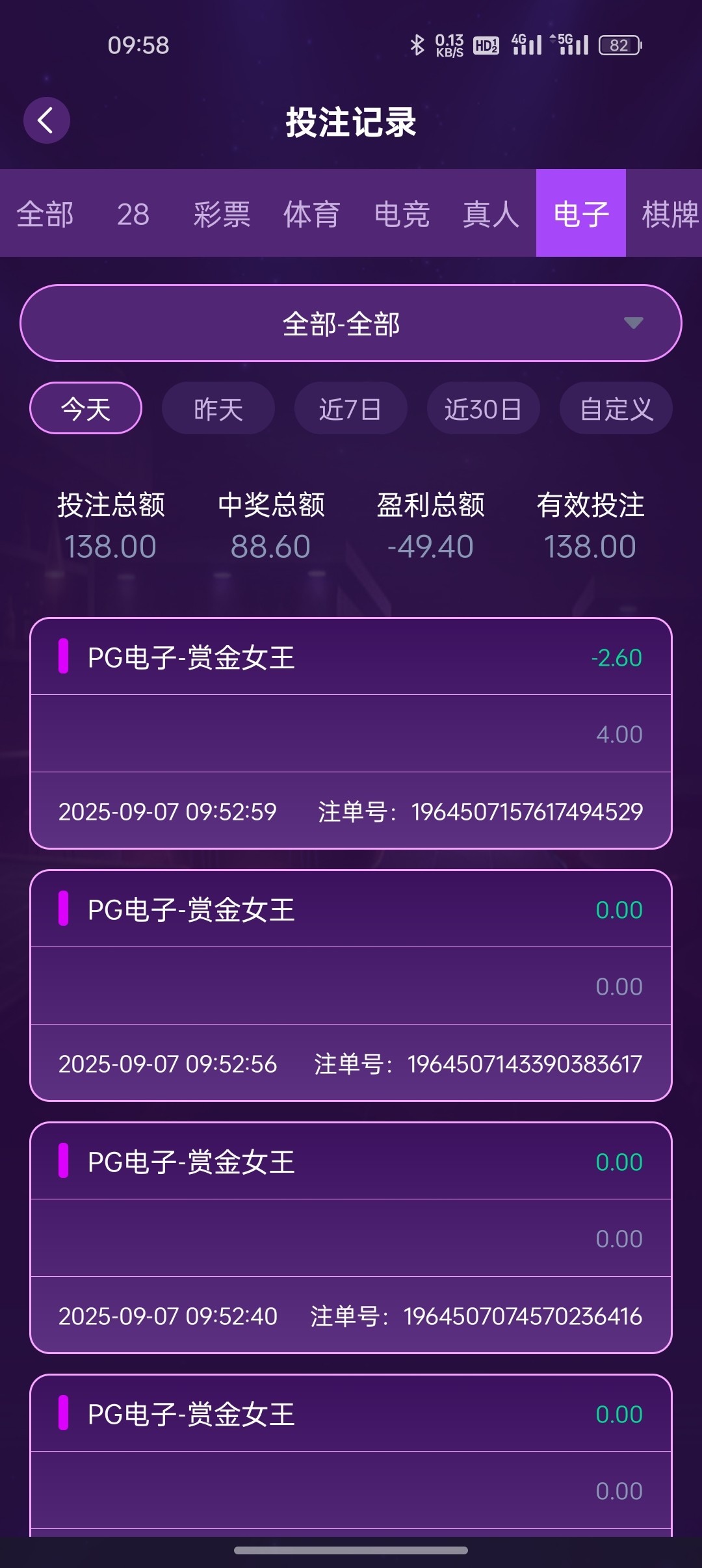The image size is (702, 1568).
Task: Click the 投注总额 total value 138.00
Action: click(x=110, y=546)
